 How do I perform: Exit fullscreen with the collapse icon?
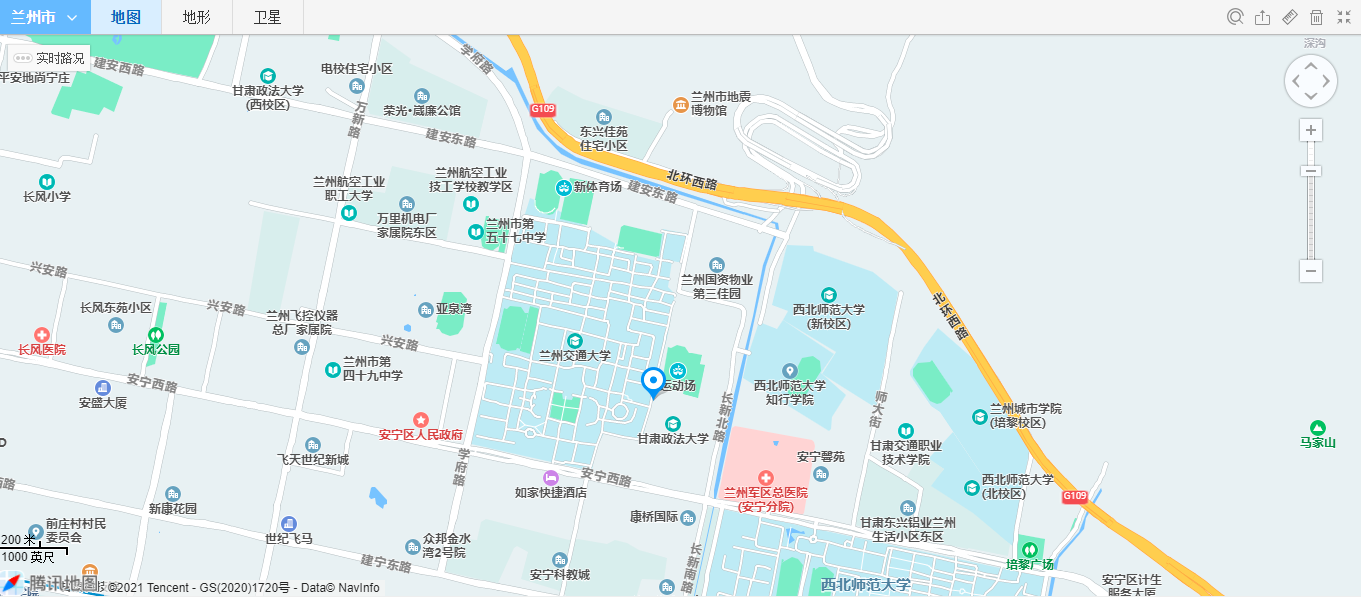click(1343, 17)
